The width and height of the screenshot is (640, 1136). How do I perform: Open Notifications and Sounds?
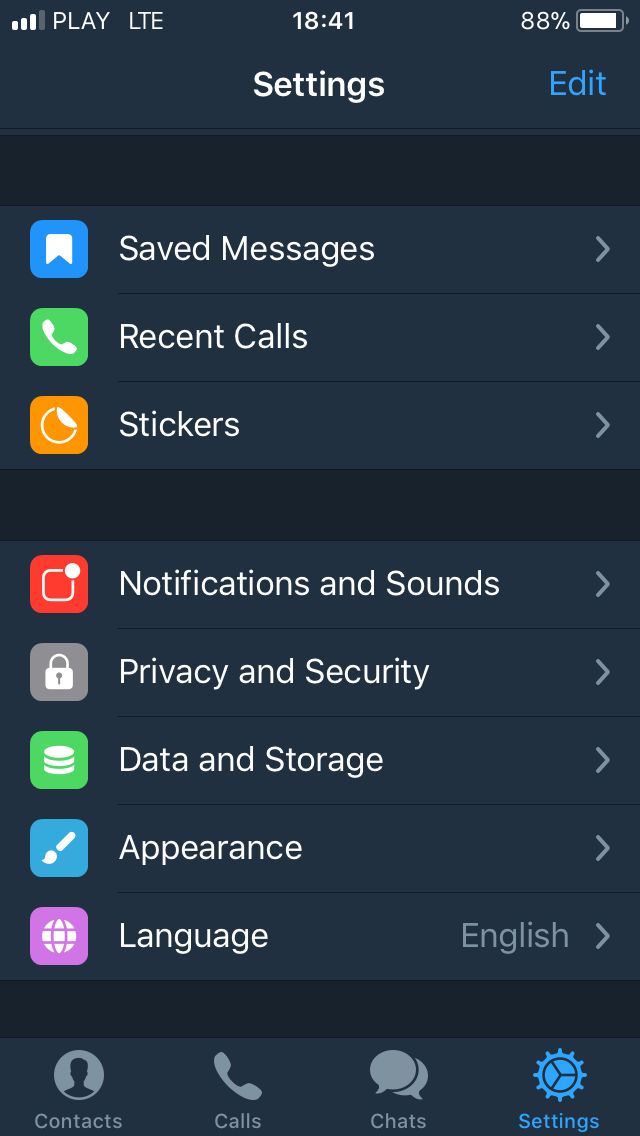click(320, 584)
